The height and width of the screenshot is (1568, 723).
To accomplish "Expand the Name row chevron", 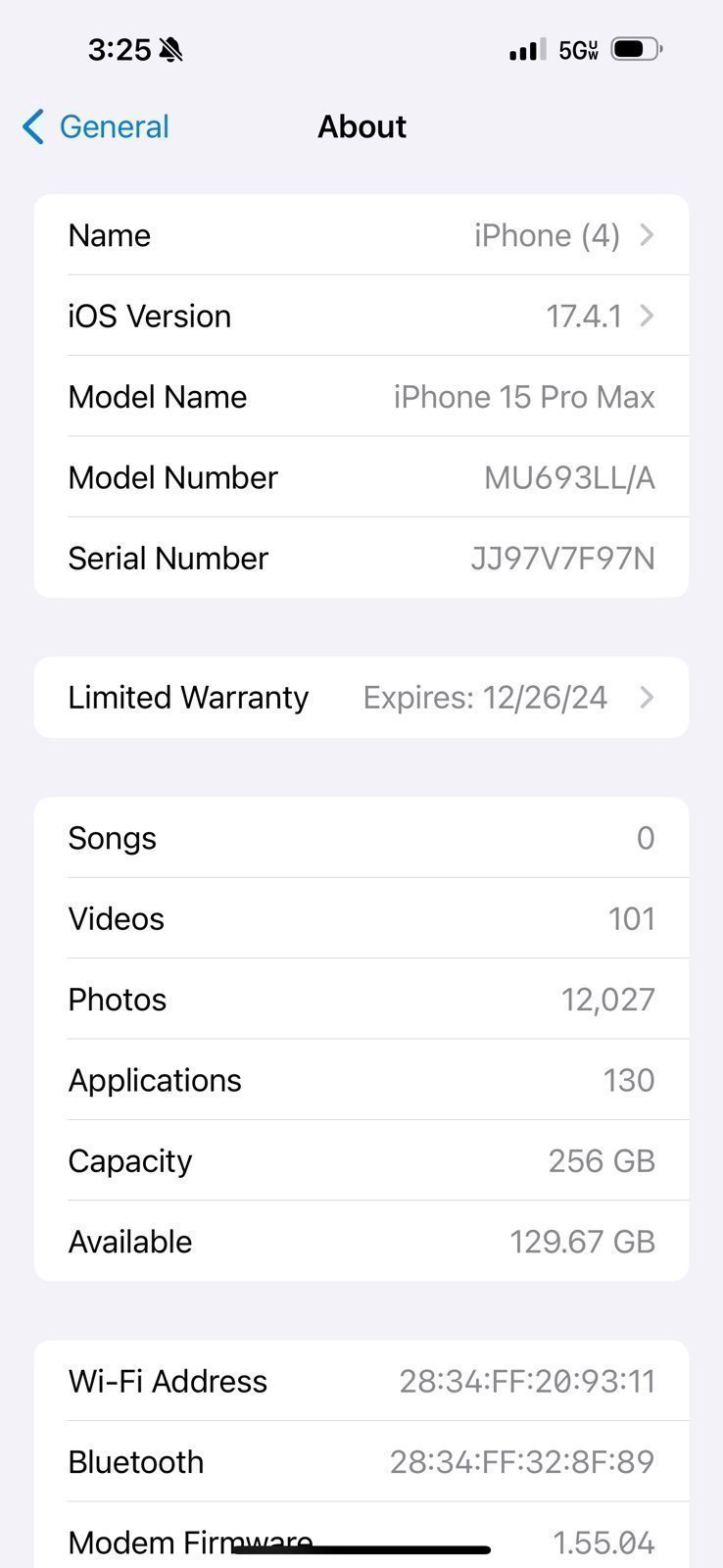I will [x=647, y=235].
